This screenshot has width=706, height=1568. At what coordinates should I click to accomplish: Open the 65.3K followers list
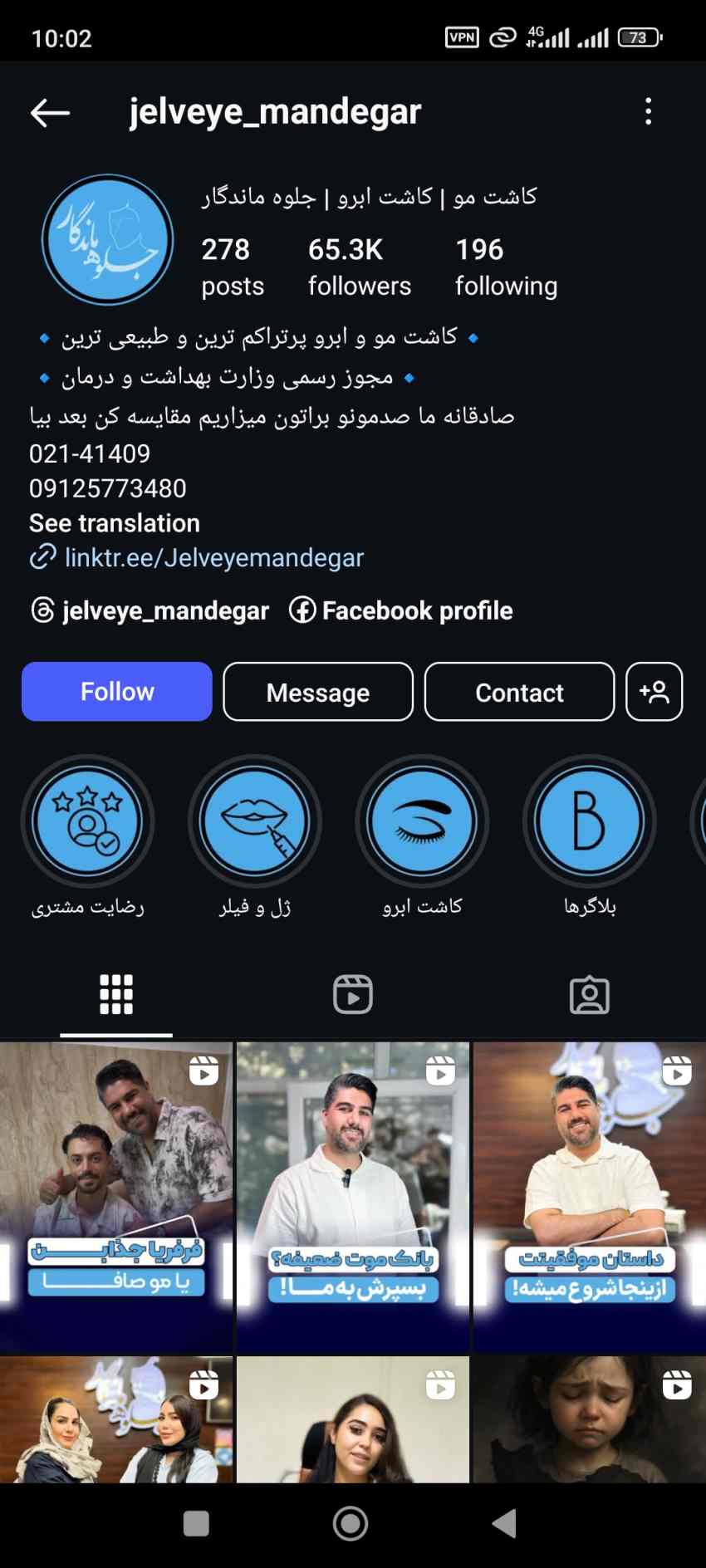360,267
